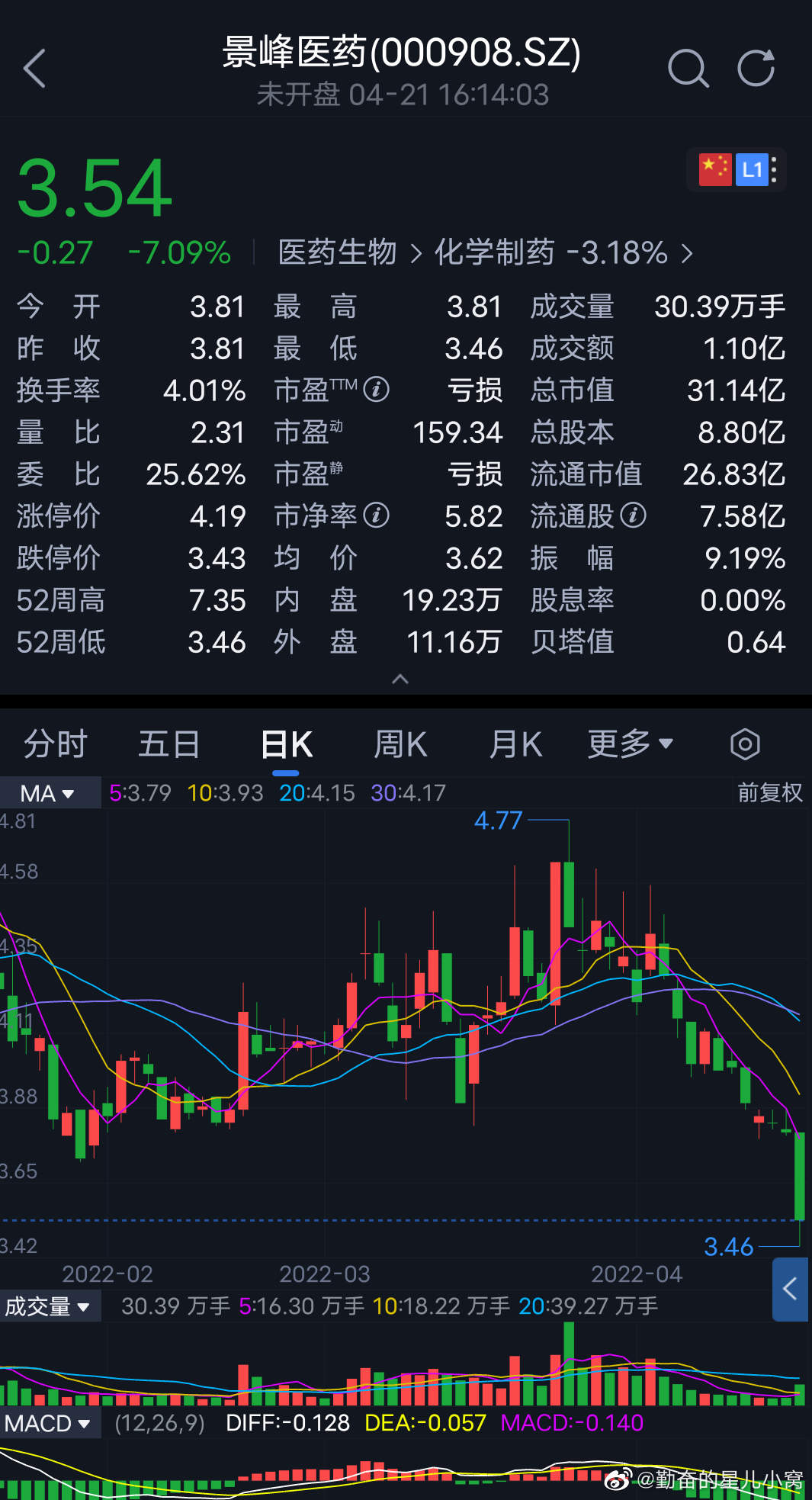Collapse the quote details panel
812x1500 pixels.
(400, 679)
